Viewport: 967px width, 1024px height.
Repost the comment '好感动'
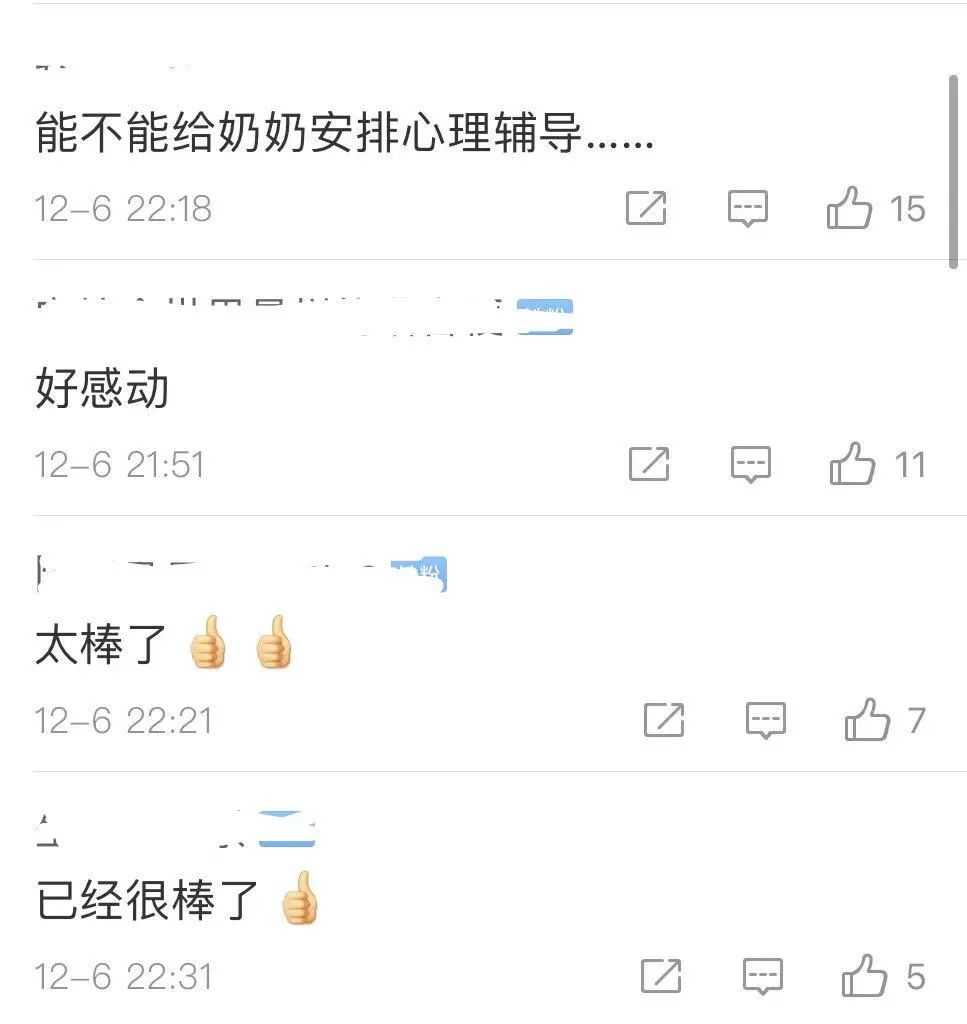coord(649,464)
